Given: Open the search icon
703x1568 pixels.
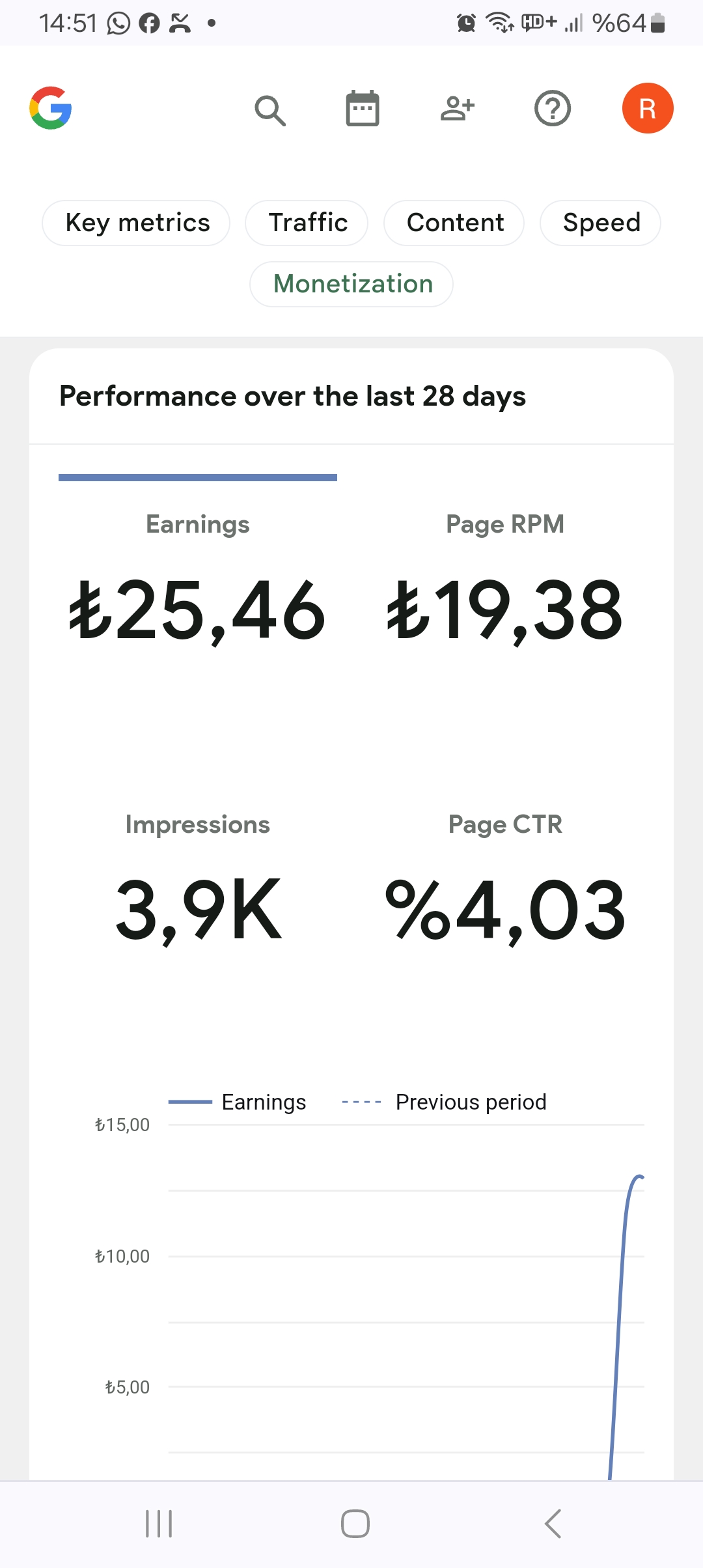Looking at the screenshot, I should point(270,110).
